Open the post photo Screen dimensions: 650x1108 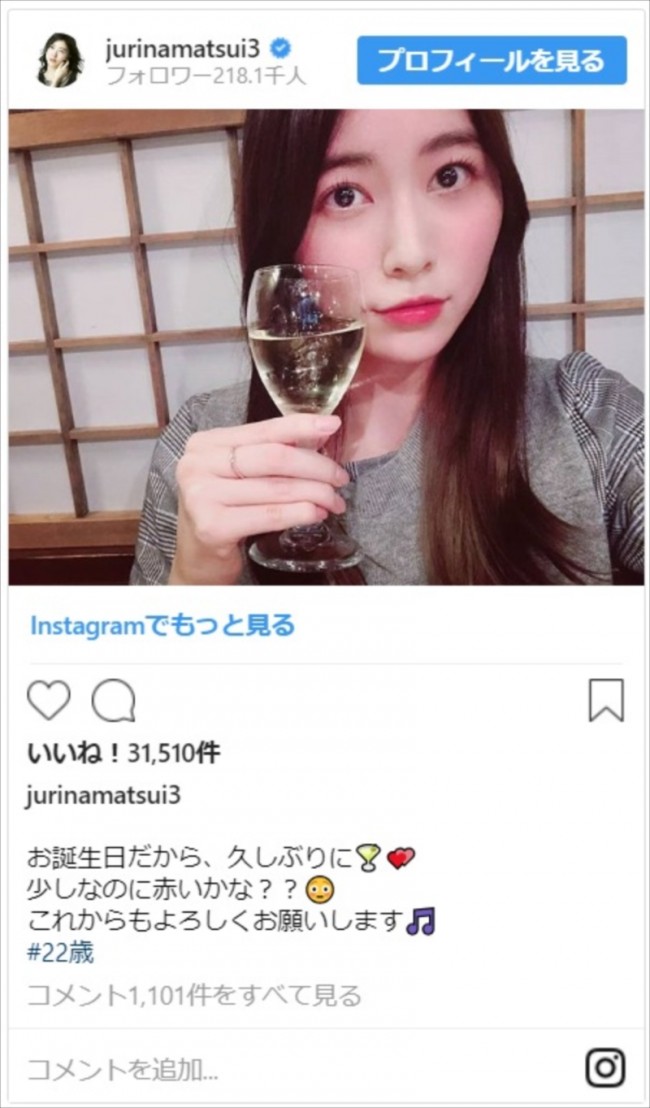[326, 347]
